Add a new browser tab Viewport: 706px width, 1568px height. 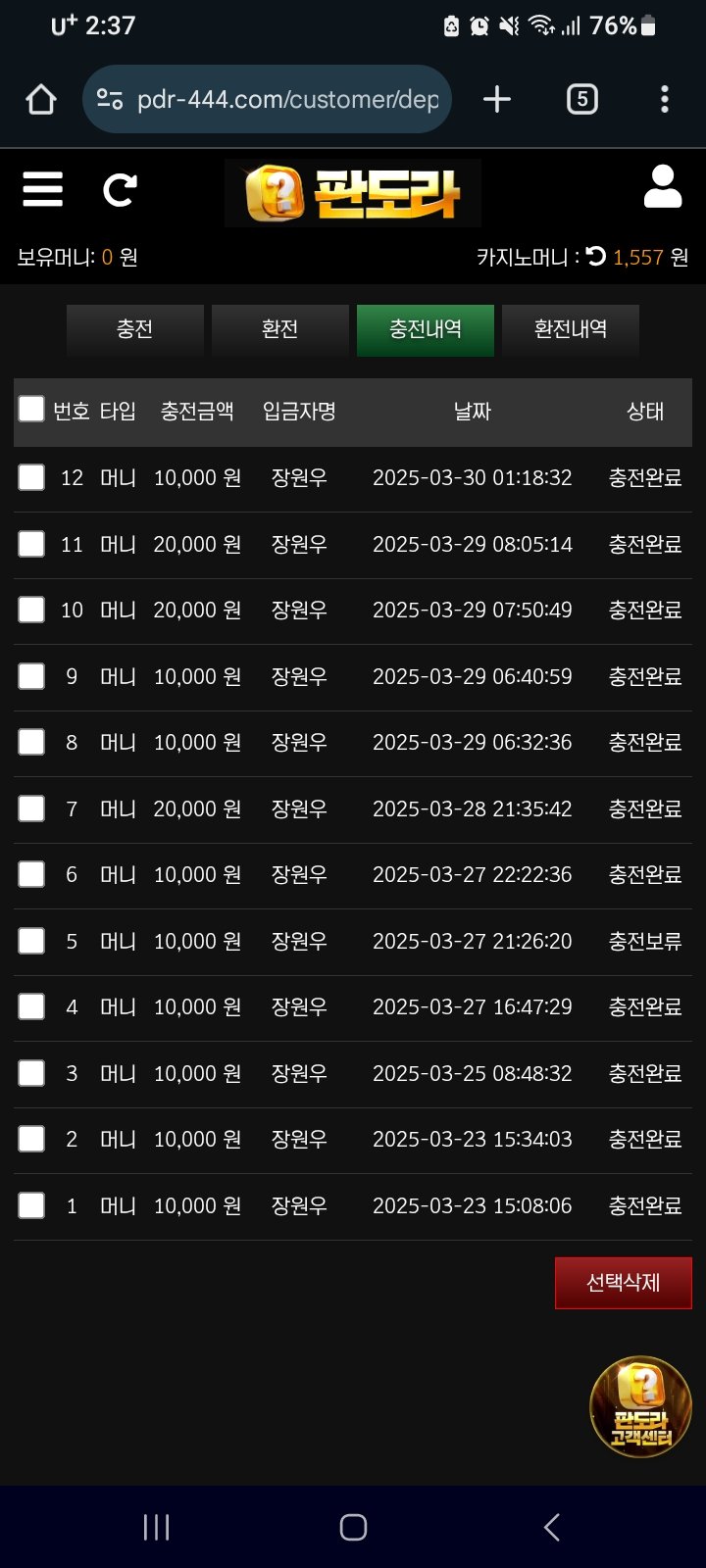[497, 99]
